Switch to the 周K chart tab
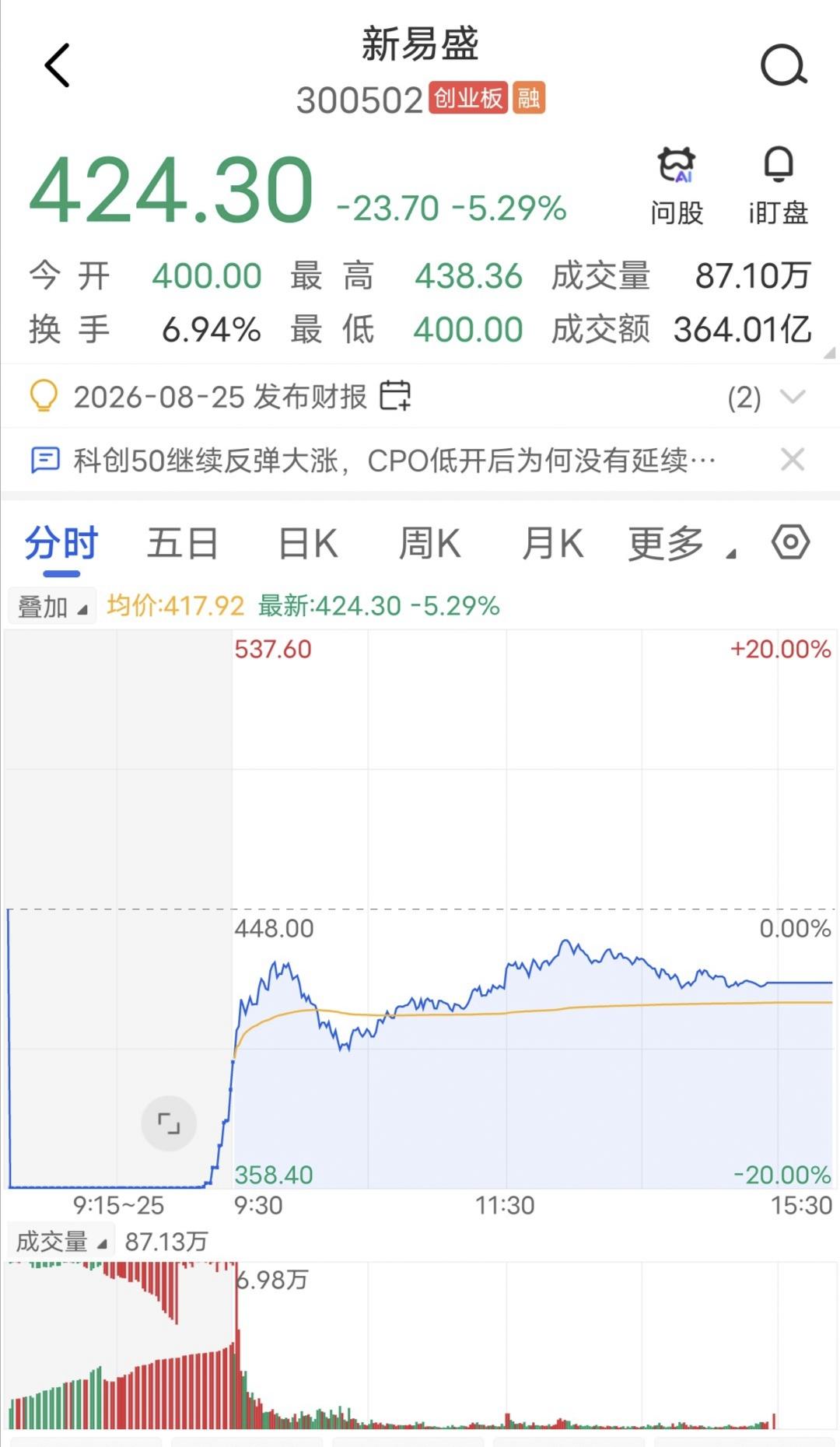Viewport: 840px width, 1447px height. (x=430, y=543)
